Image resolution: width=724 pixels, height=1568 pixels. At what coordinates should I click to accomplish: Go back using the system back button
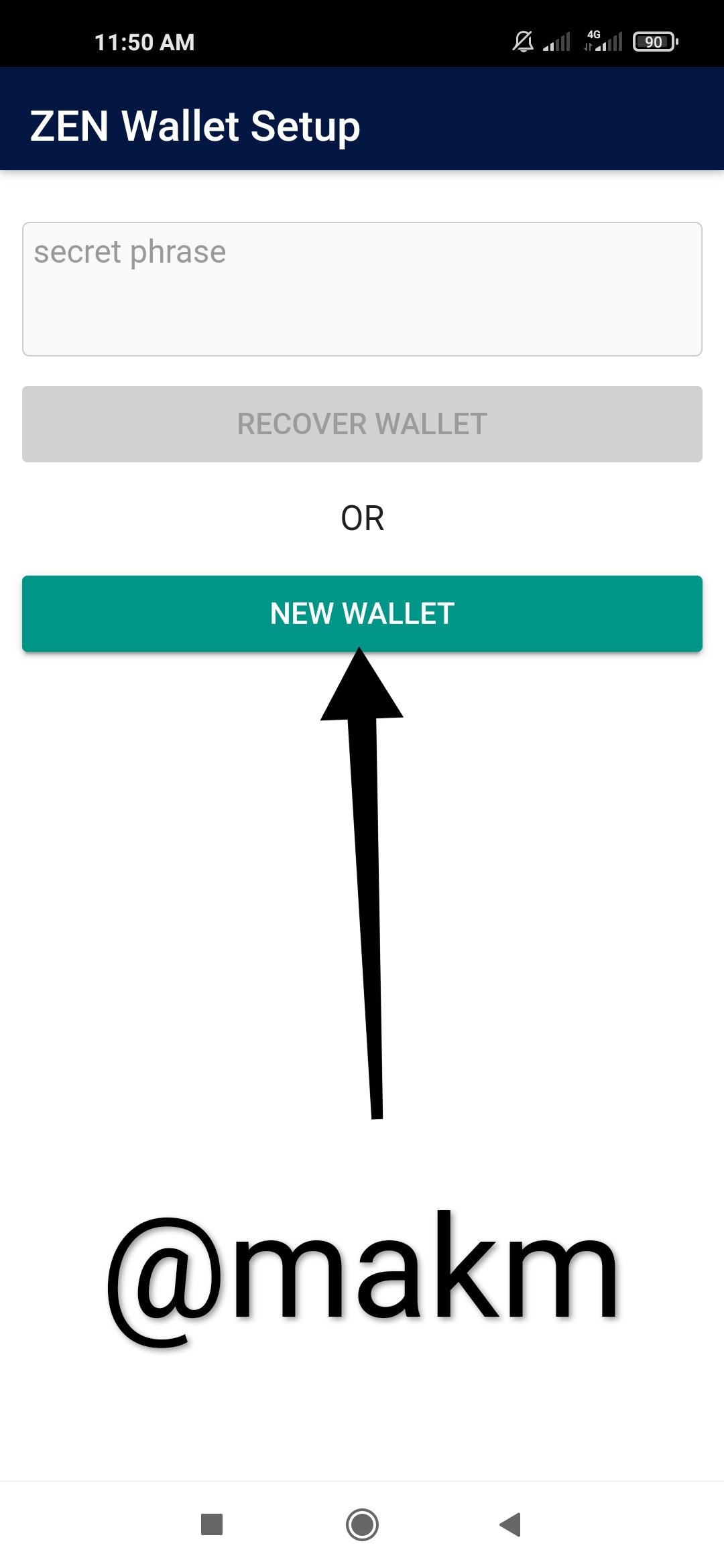point(511,1524)
